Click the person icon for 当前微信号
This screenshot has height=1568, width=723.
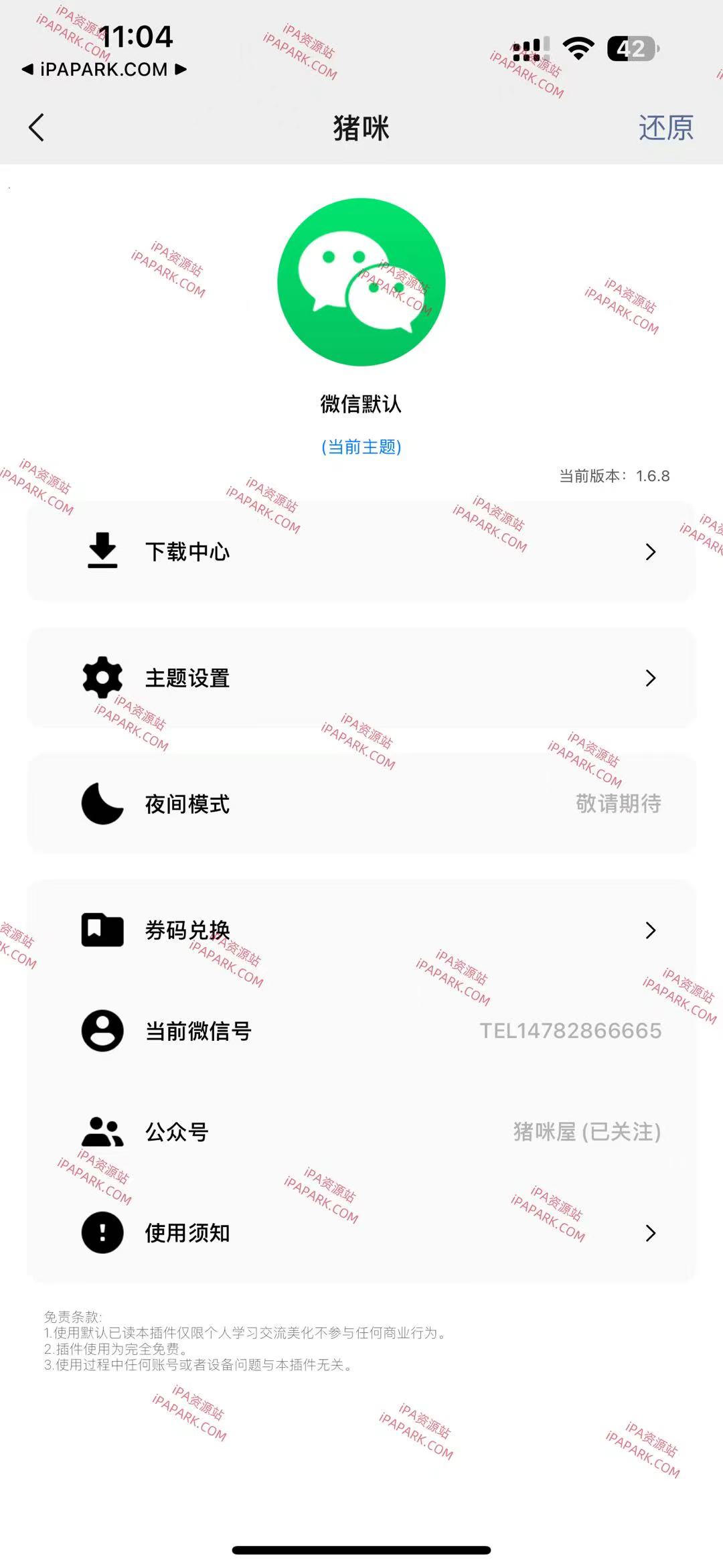point(101,1031)
